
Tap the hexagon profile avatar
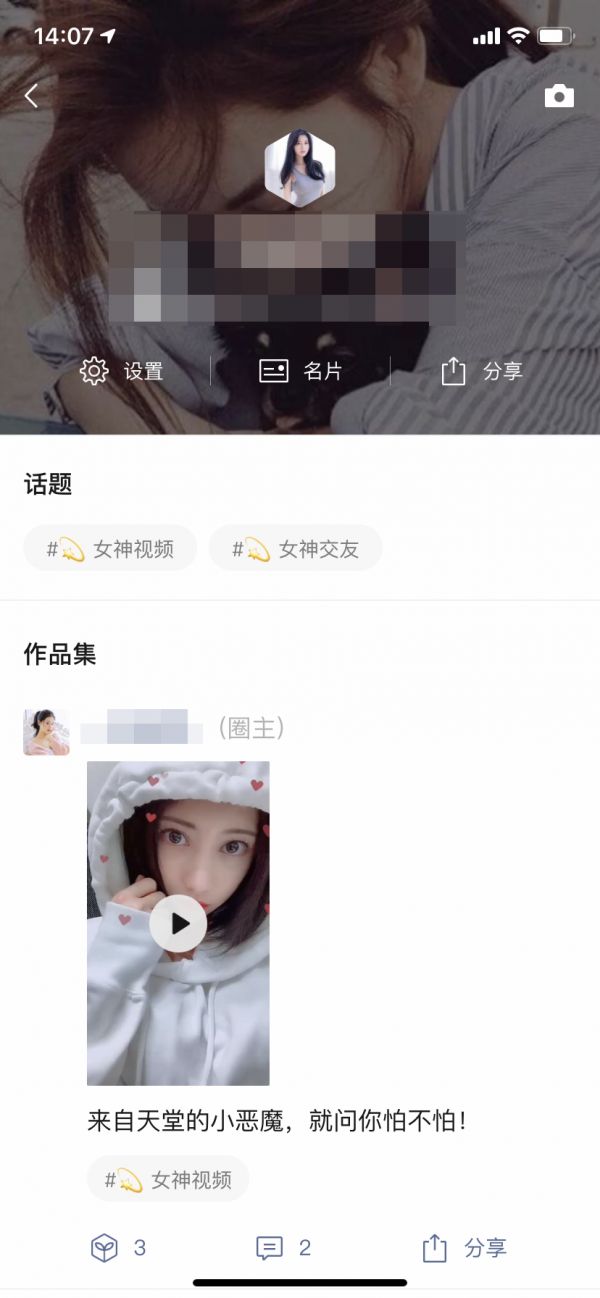pyautogui.click(x=299, y=168)
